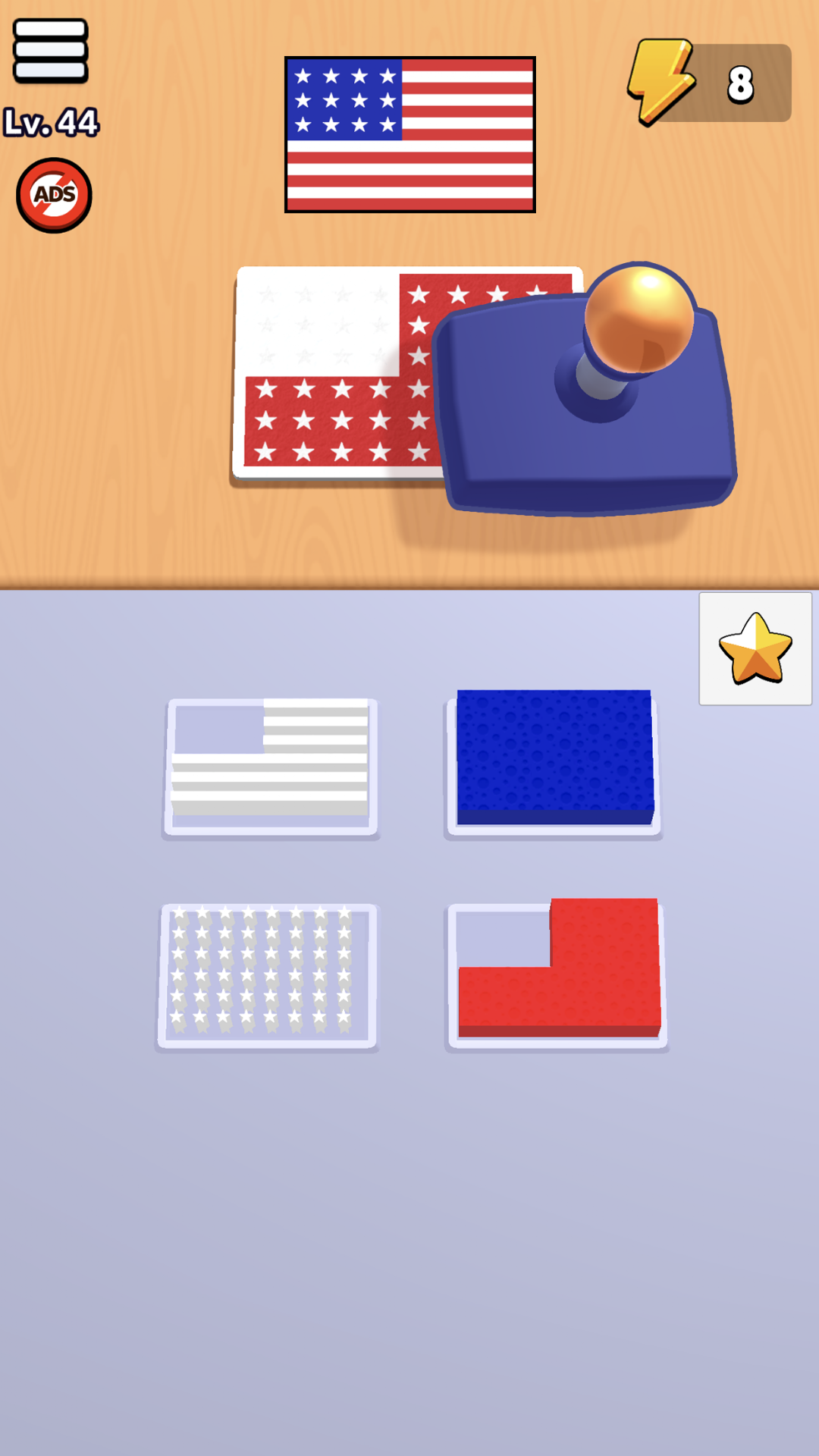
Task: Tap the no-ads button
Action: tap(54, 195)
